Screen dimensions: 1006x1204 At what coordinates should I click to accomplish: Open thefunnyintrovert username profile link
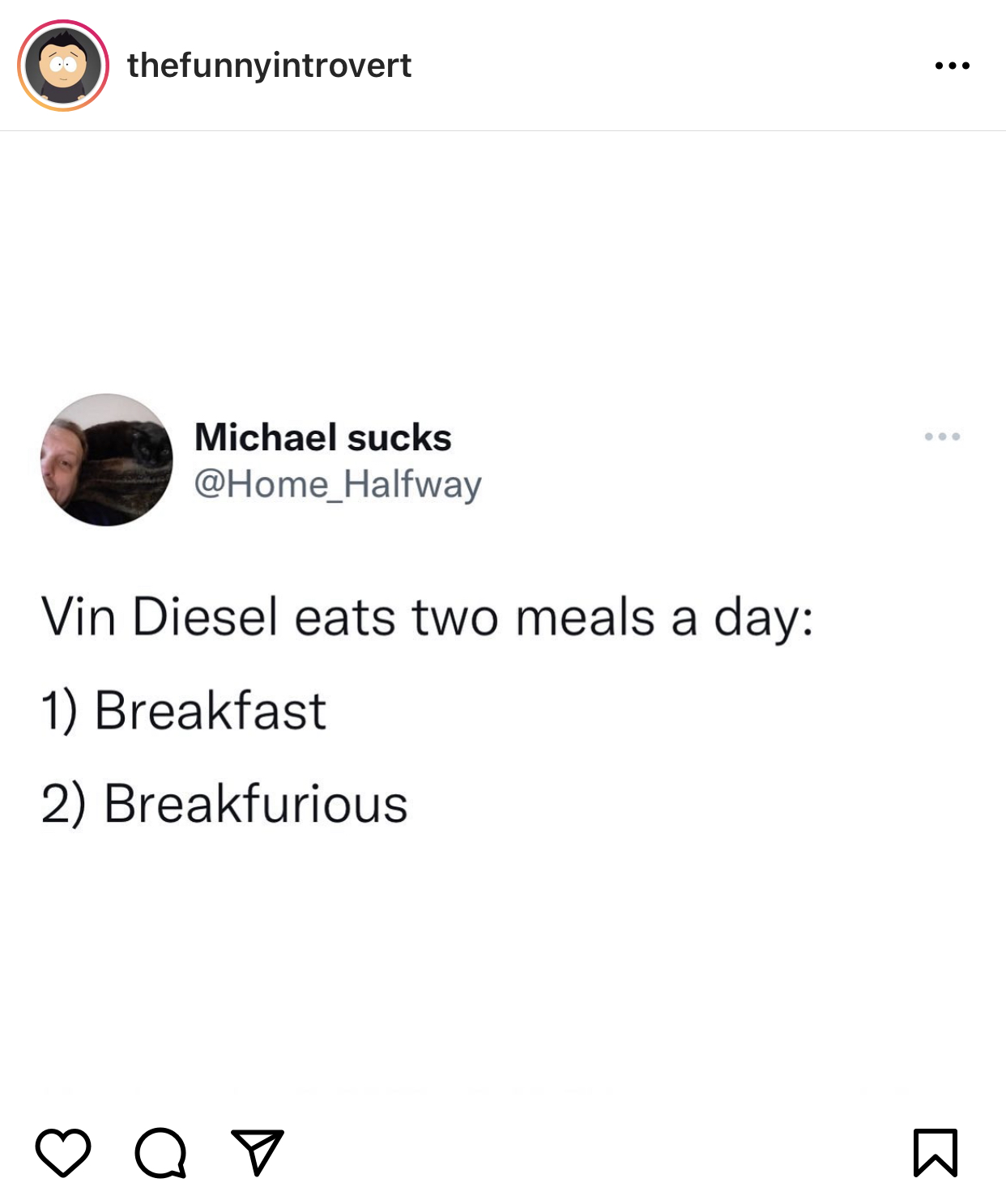tap(269, 66)
